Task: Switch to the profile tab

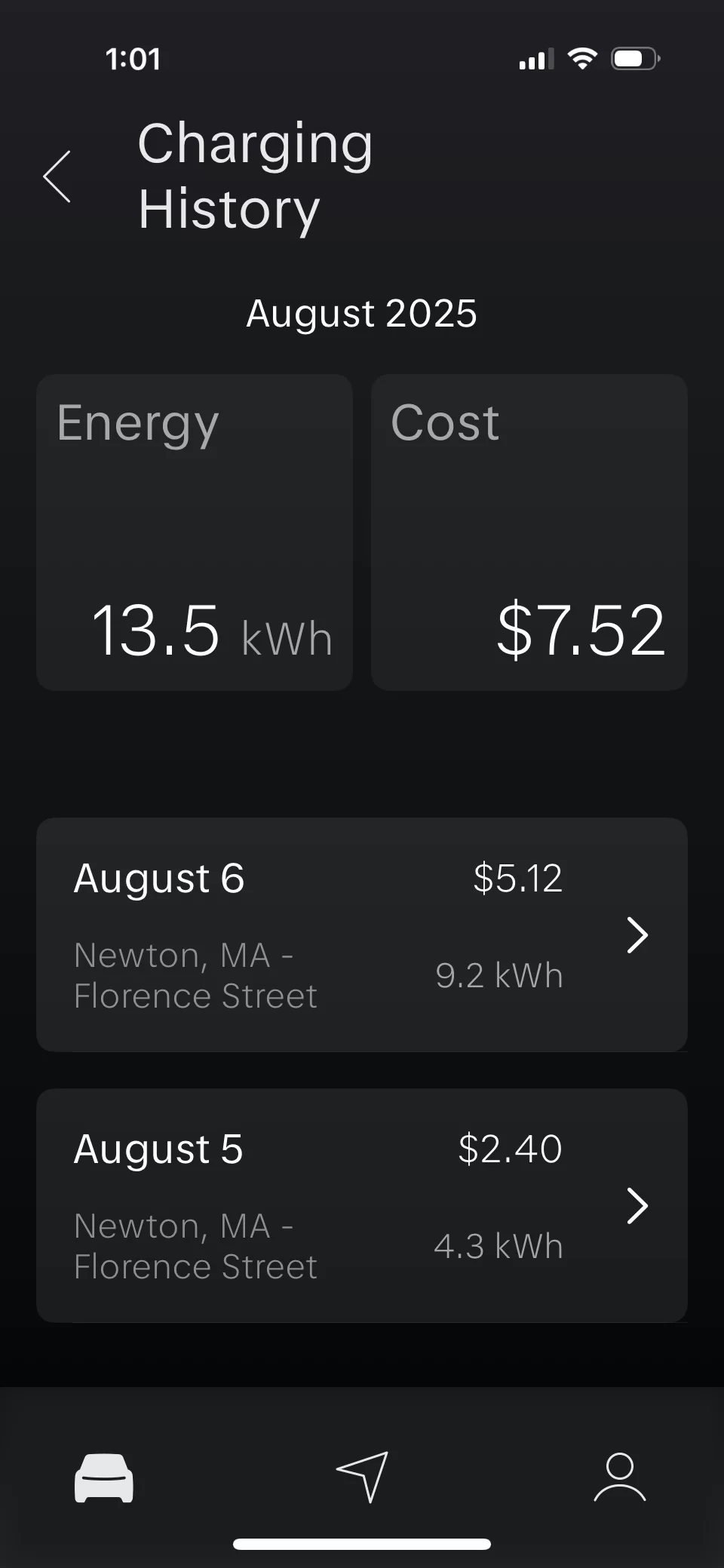Action: (620, 1477)
